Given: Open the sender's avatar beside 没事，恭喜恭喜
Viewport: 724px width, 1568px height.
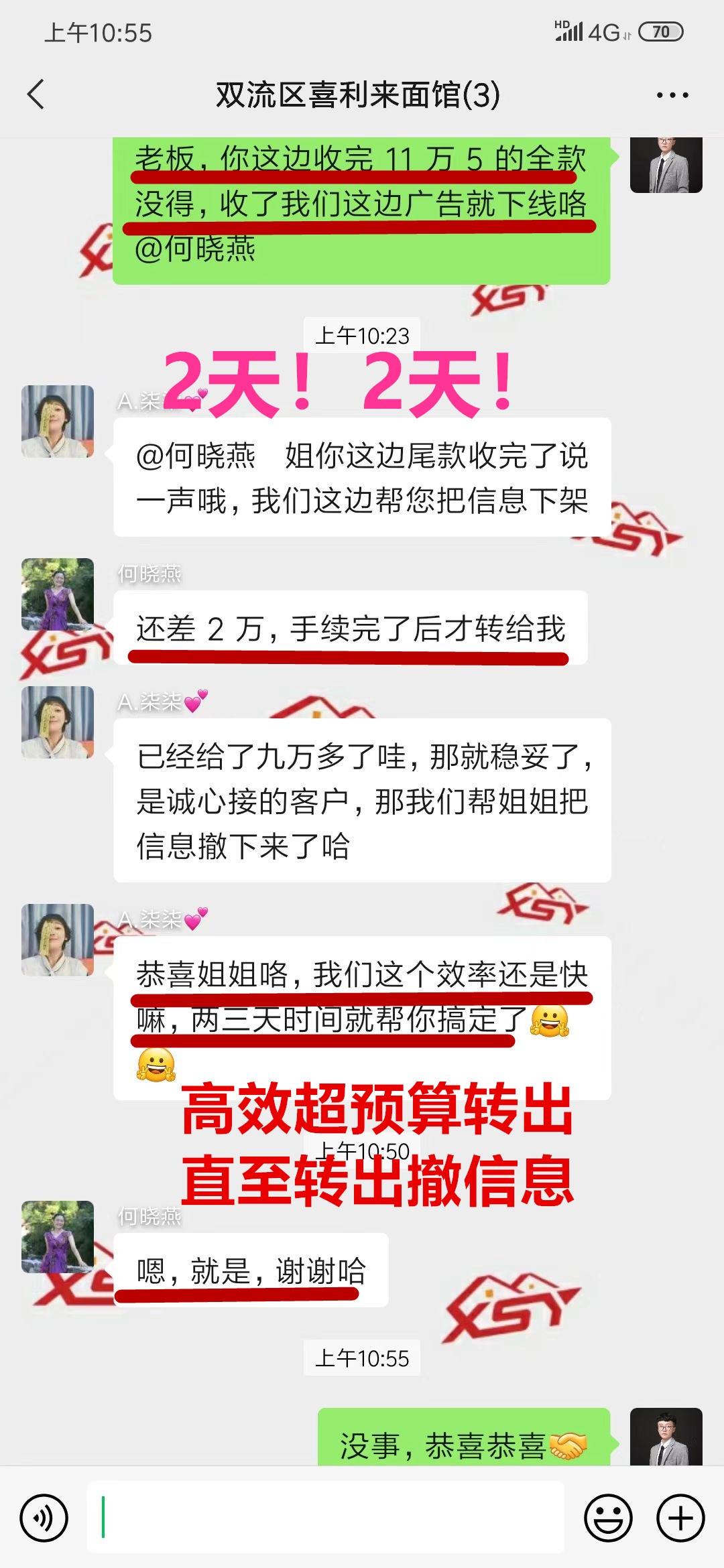Looking at the screenshot, I should pyautogui.click(x=666, y=1437).
